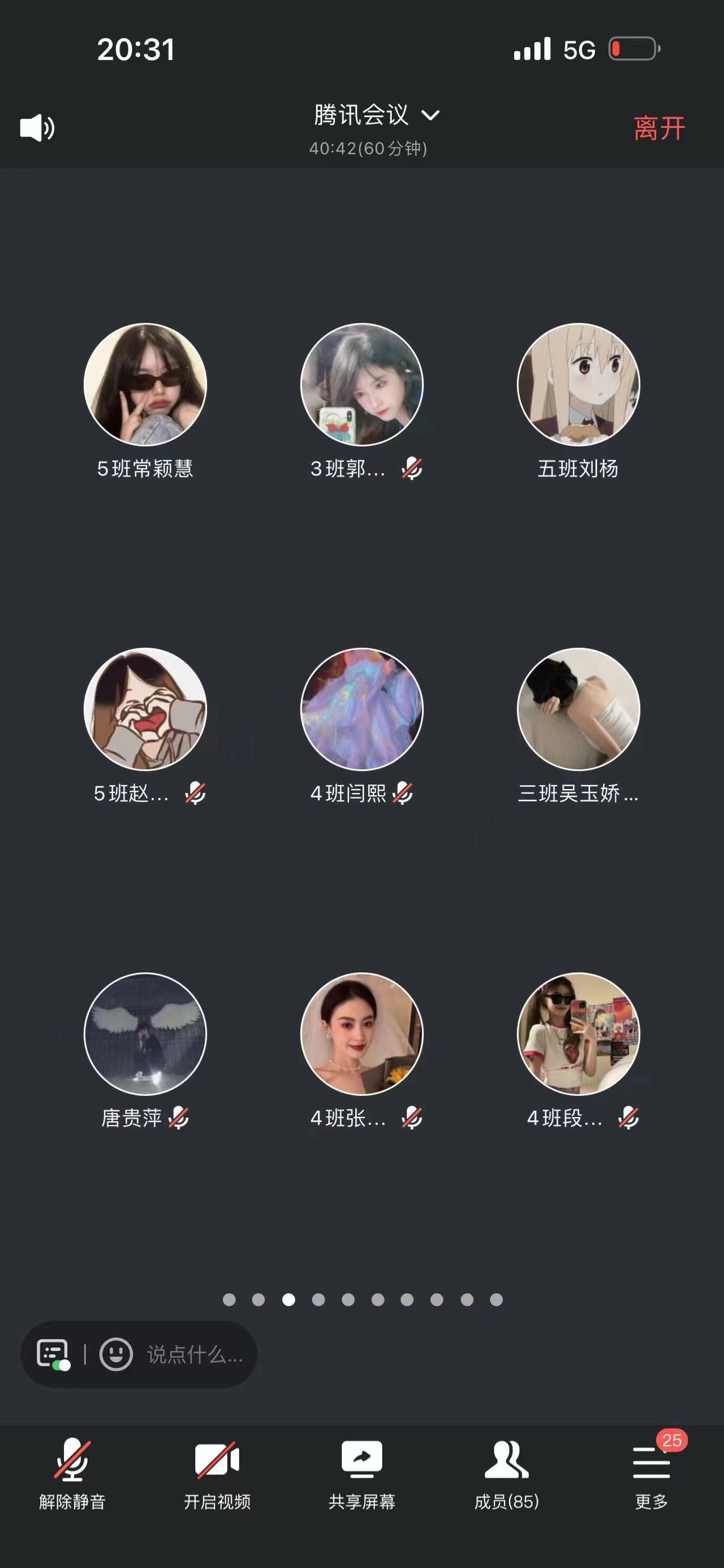The height and width of the screenshot is (1568, 724).
Task: View participant 4班闫熙's tile
Action: (361, 708)
